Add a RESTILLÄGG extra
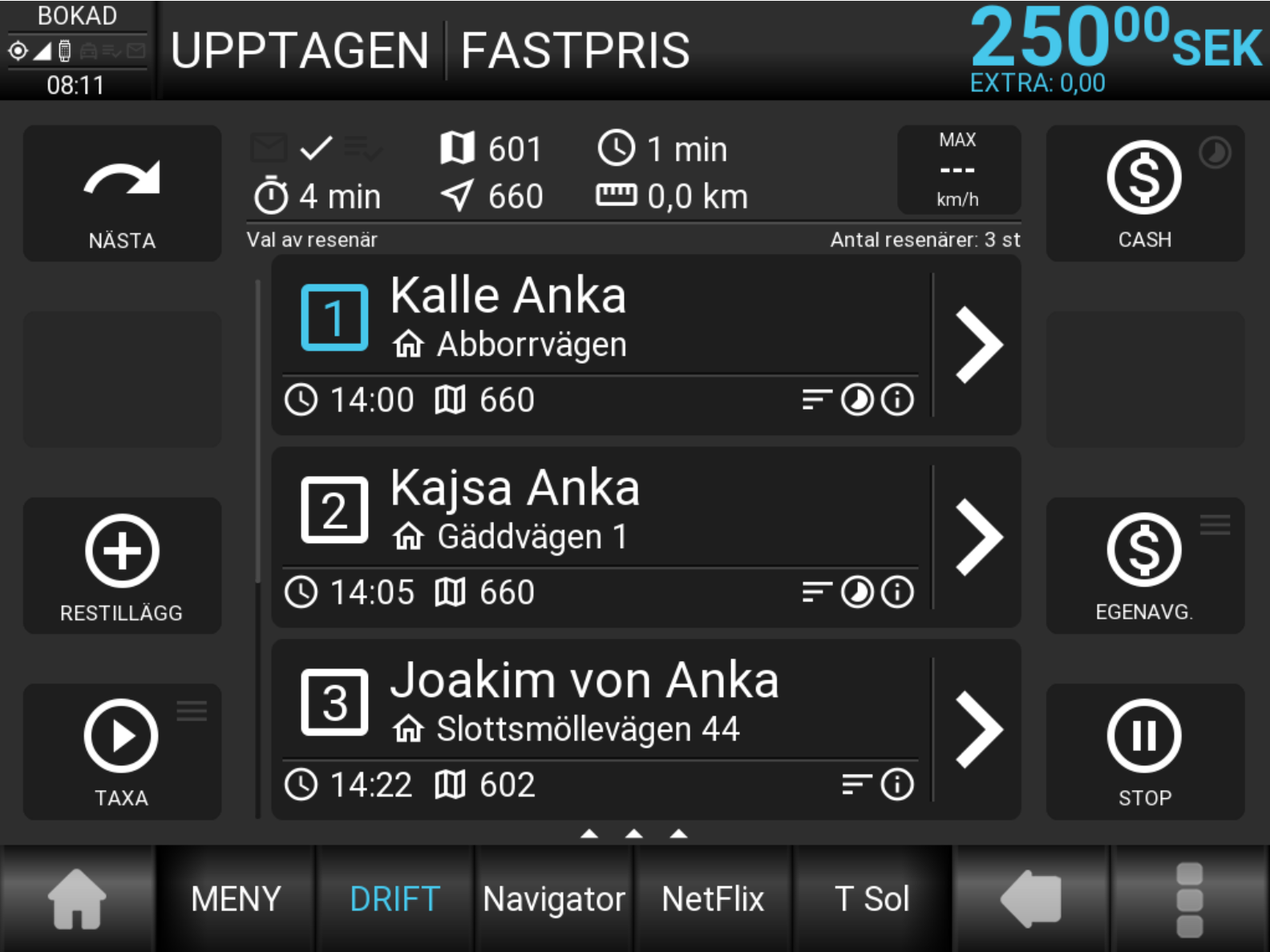1270x952 pixels. click(x=122, y=566)
